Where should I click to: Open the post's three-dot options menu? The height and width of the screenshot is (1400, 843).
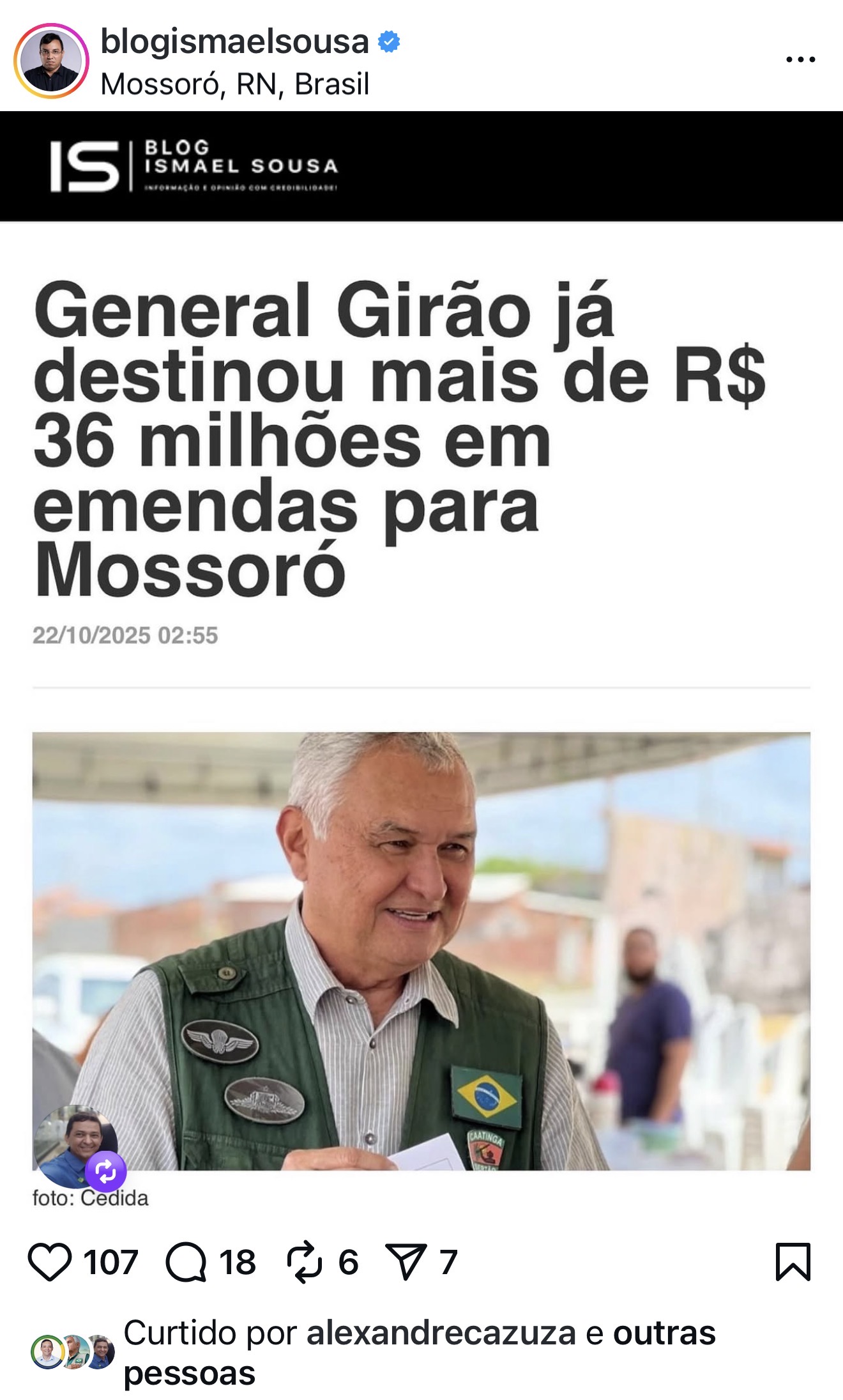click(800, 59)
